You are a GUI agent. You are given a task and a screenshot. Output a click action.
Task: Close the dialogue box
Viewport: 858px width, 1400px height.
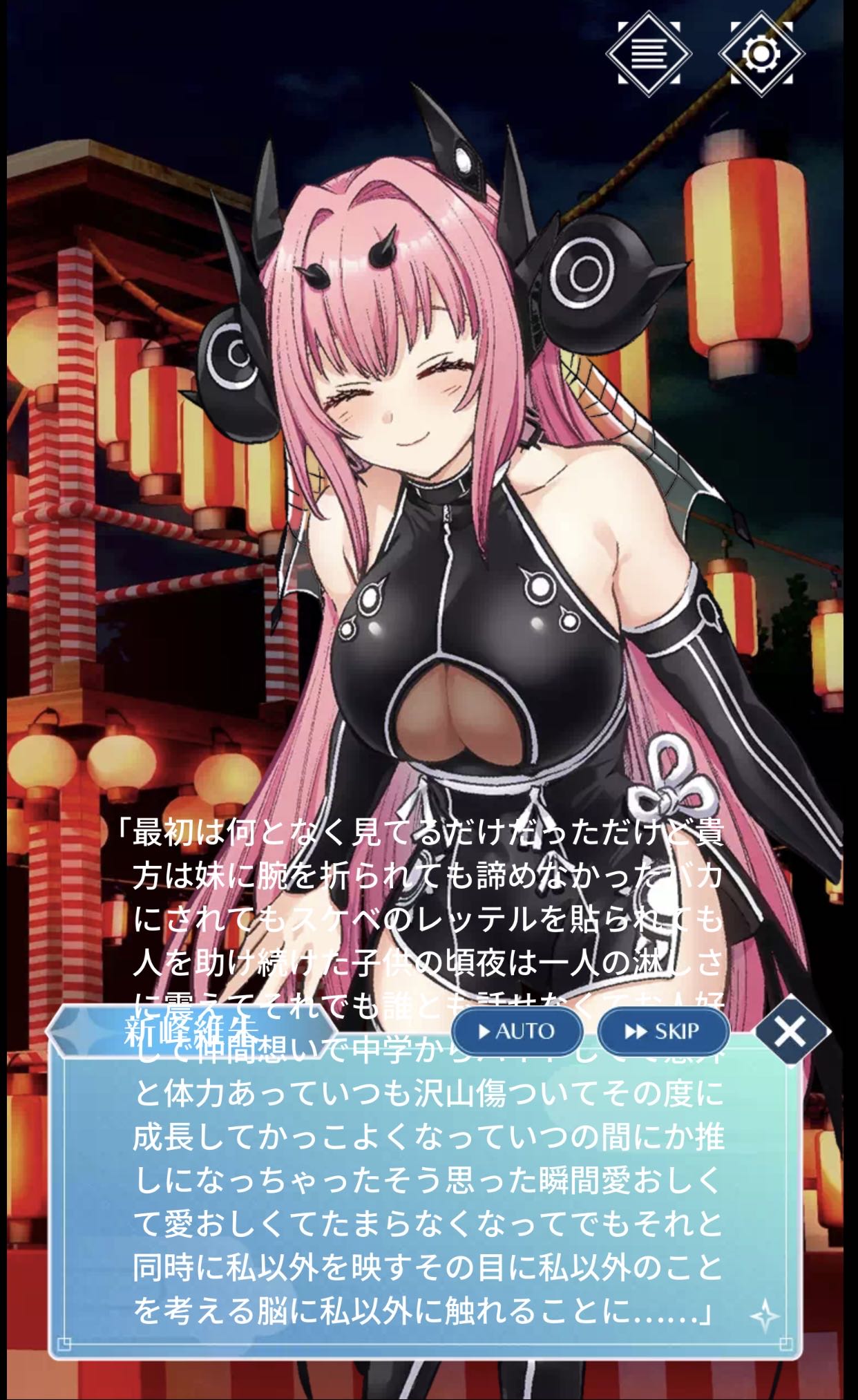(x=790, y=1032)
